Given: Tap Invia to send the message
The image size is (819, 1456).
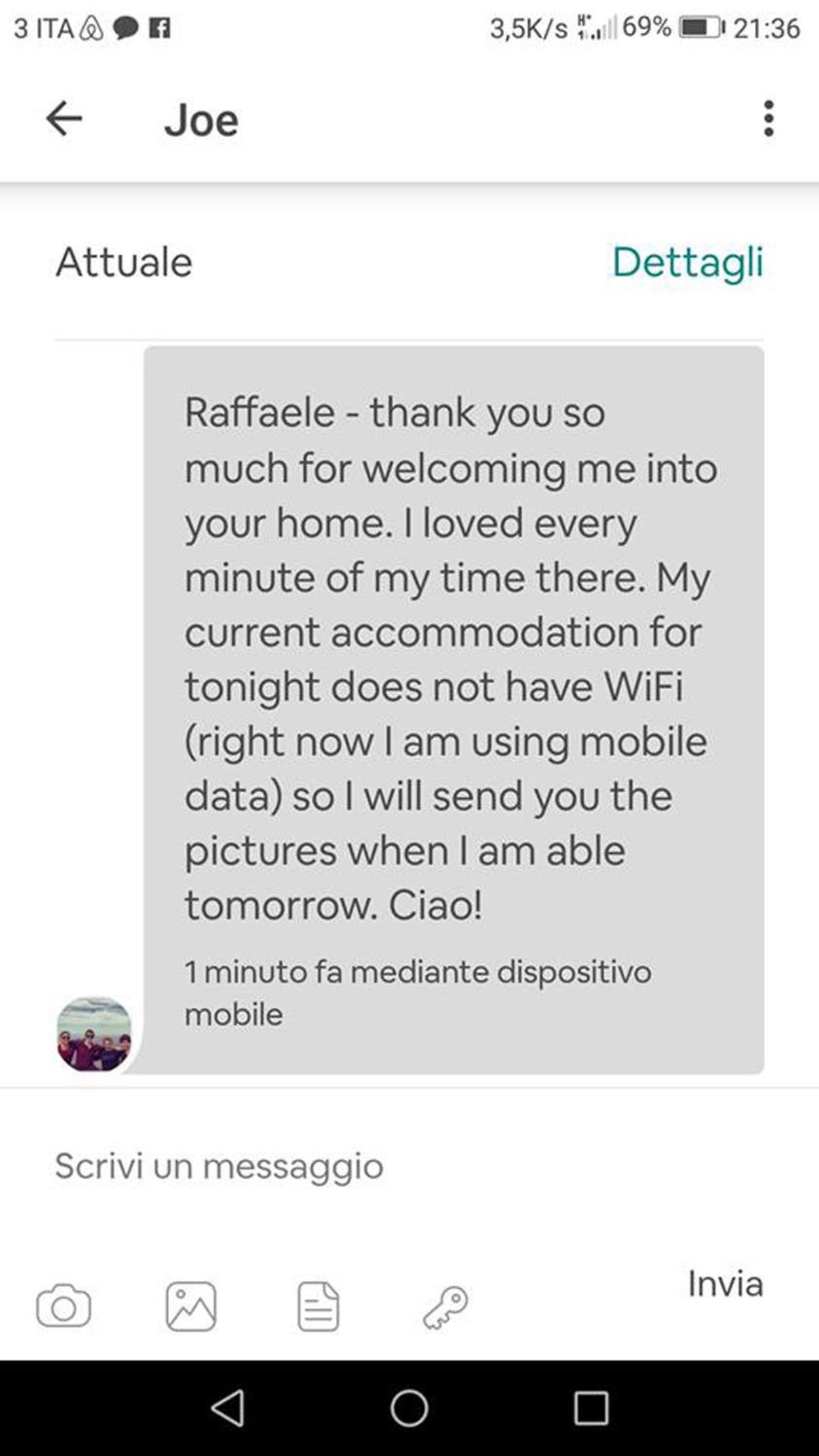Looking at the screenshot, I should [725, 1284].
